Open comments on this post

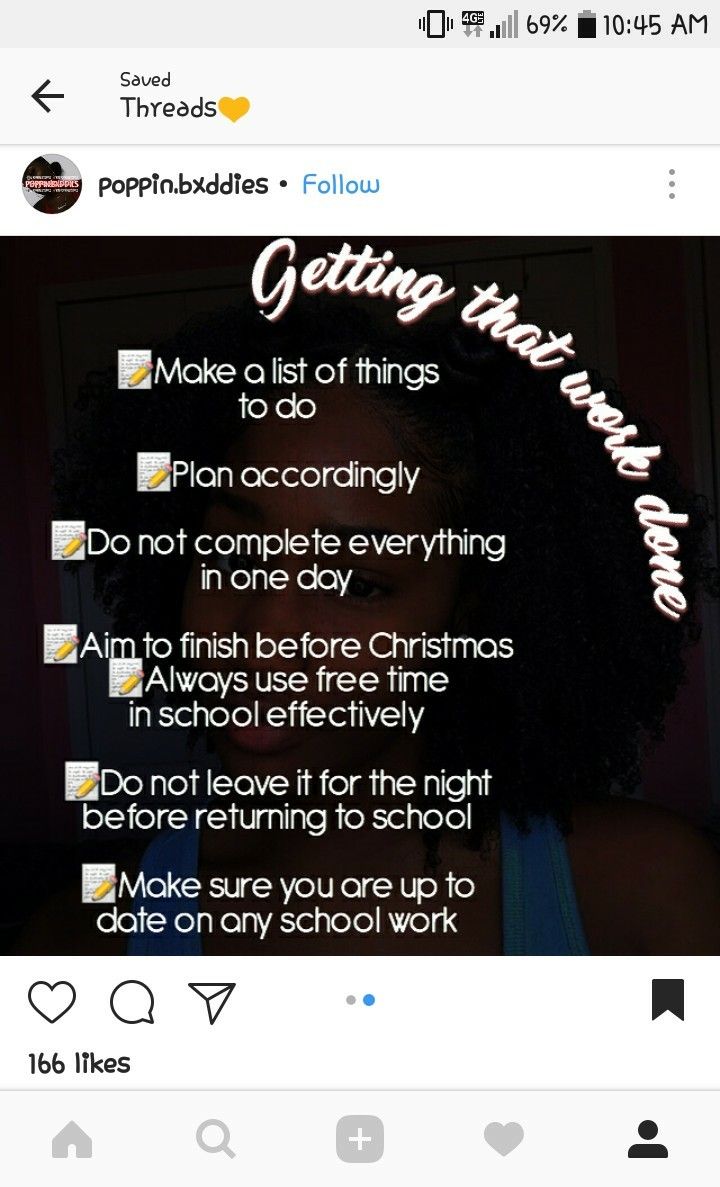click(132, 1001)
